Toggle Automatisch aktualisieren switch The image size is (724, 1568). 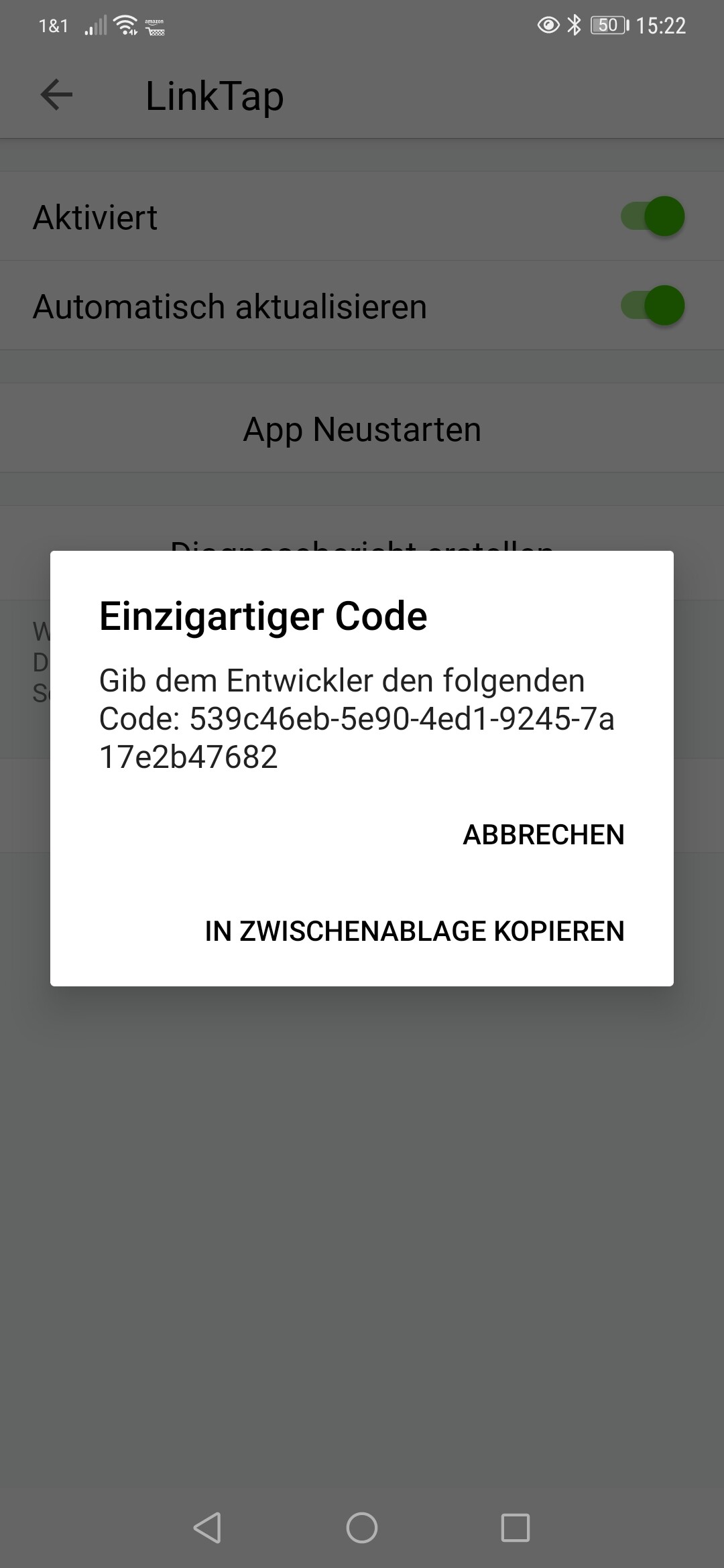653,306
